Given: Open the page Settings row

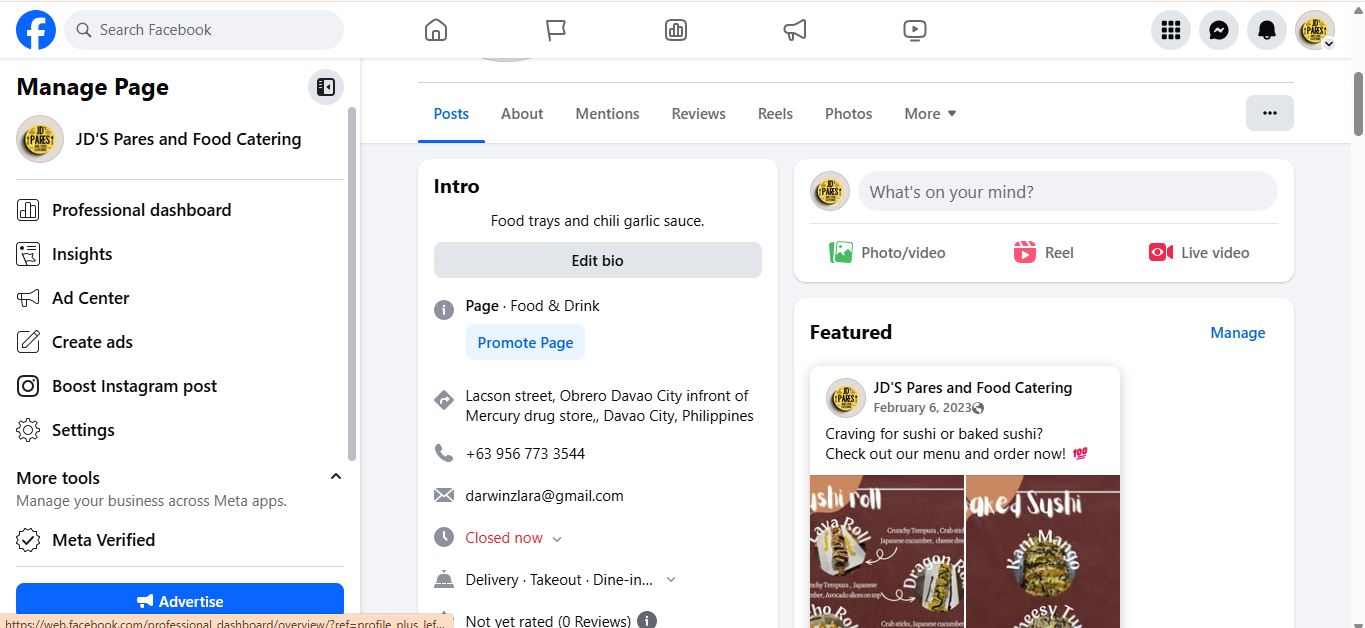Looking at the screenshot, I should point(83,430).
